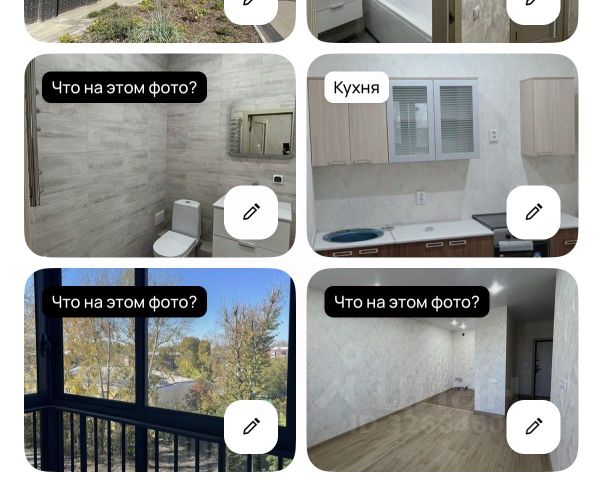Screen dimensions: 603x480
Task: Edit the balcony view photo
Action: click(x=251, y=427)
